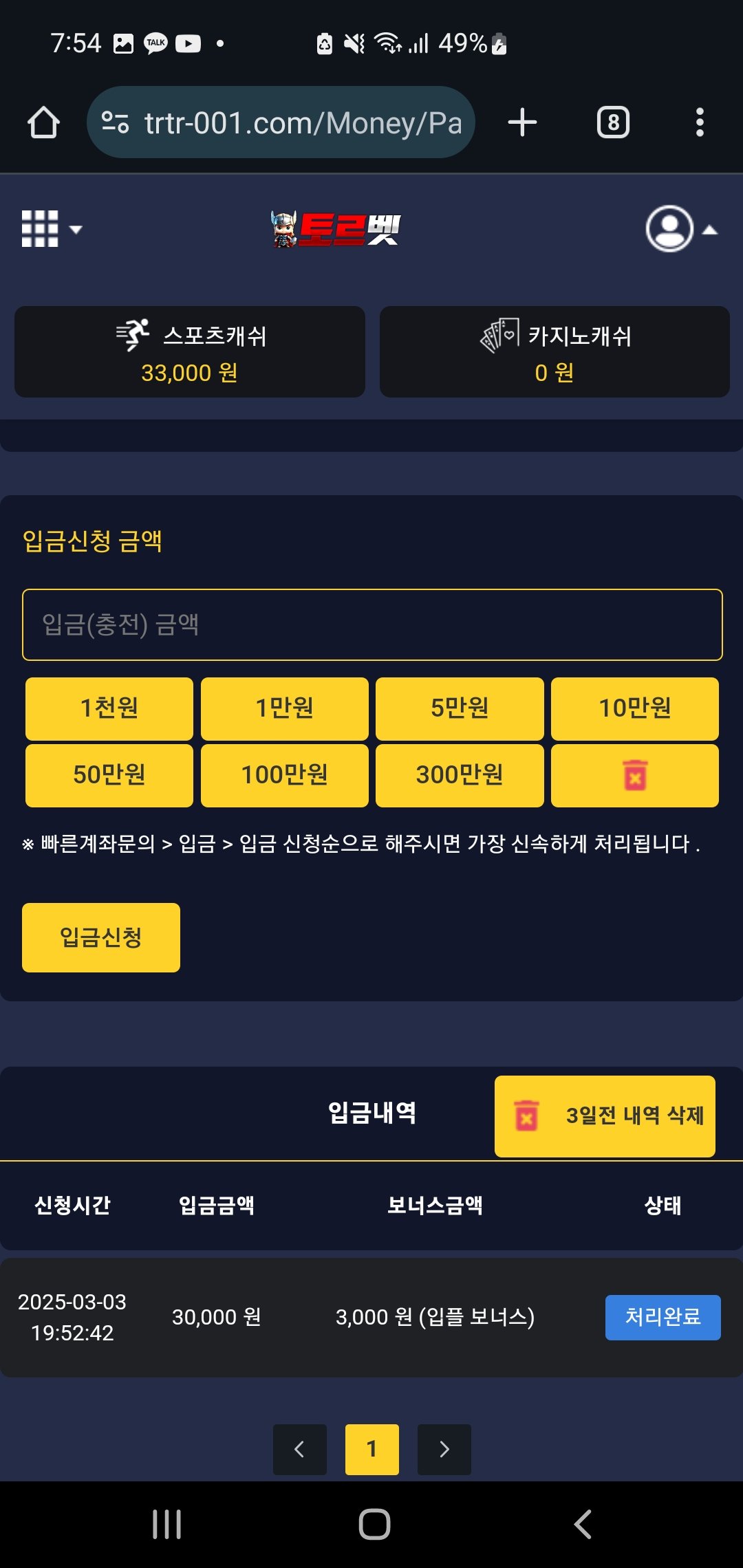Select the 1만원 amount button

pyautogui.click(x=284, y=708)
